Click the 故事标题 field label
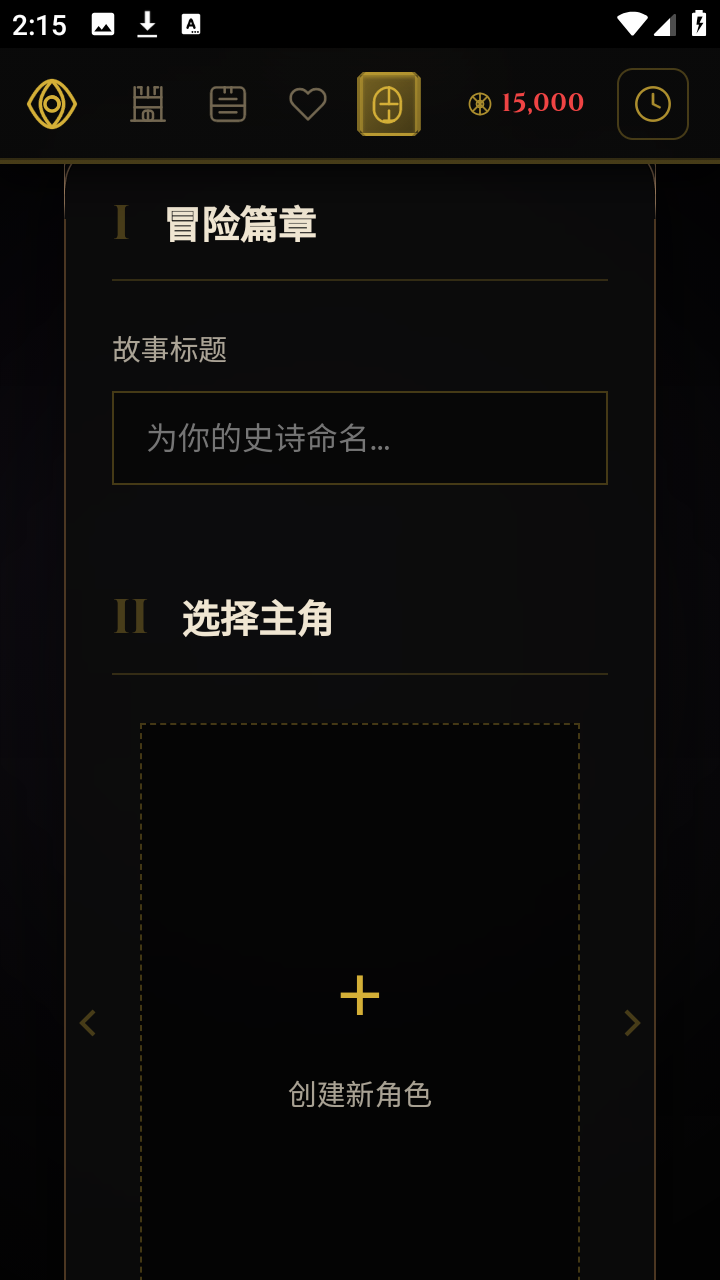 pos(168,350)
